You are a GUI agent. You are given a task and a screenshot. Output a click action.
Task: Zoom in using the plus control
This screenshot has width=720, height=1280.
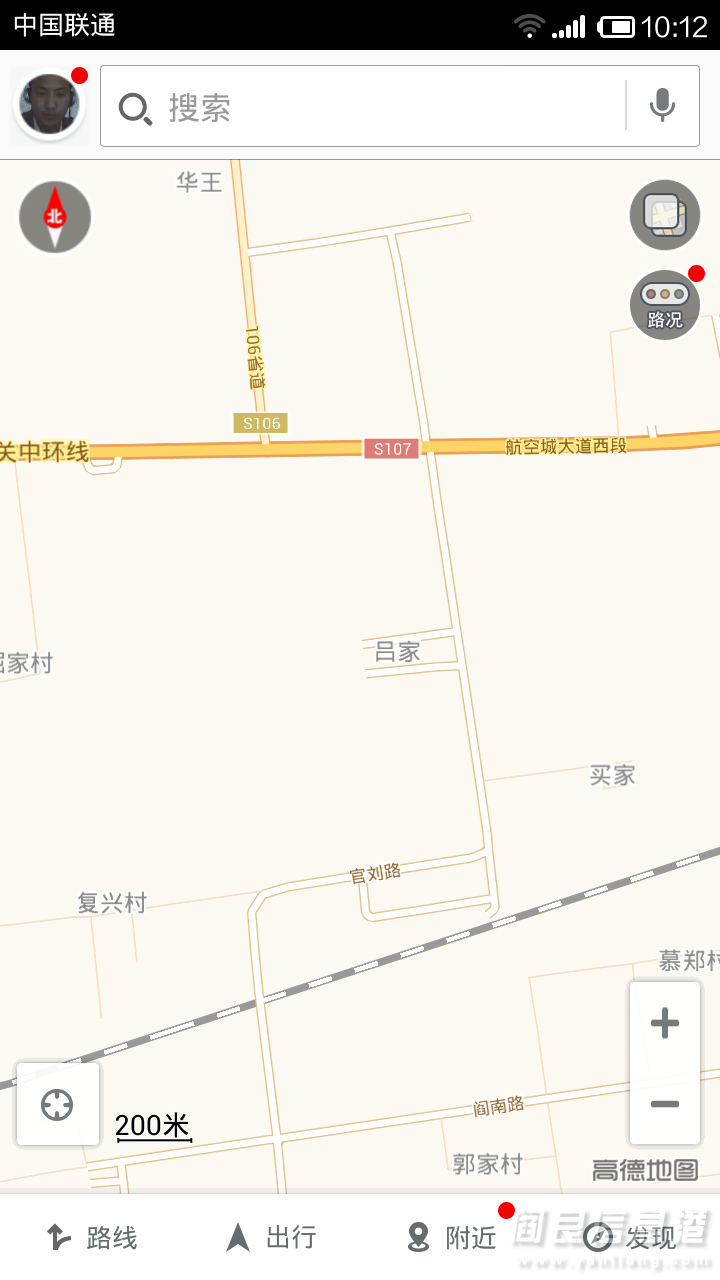click(664, 1022)
